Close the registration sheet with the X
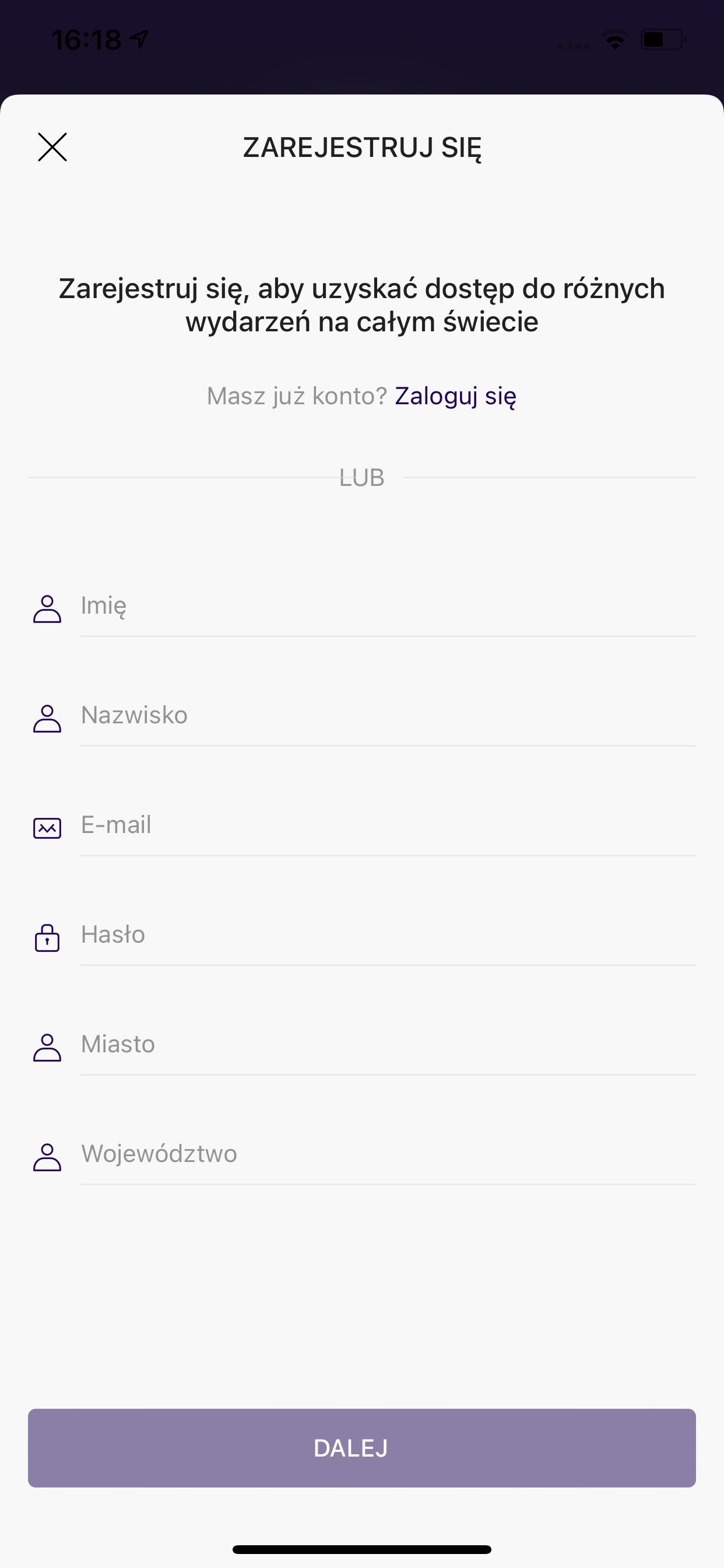The image size is (724, 1568). click(x=52, y=148)
